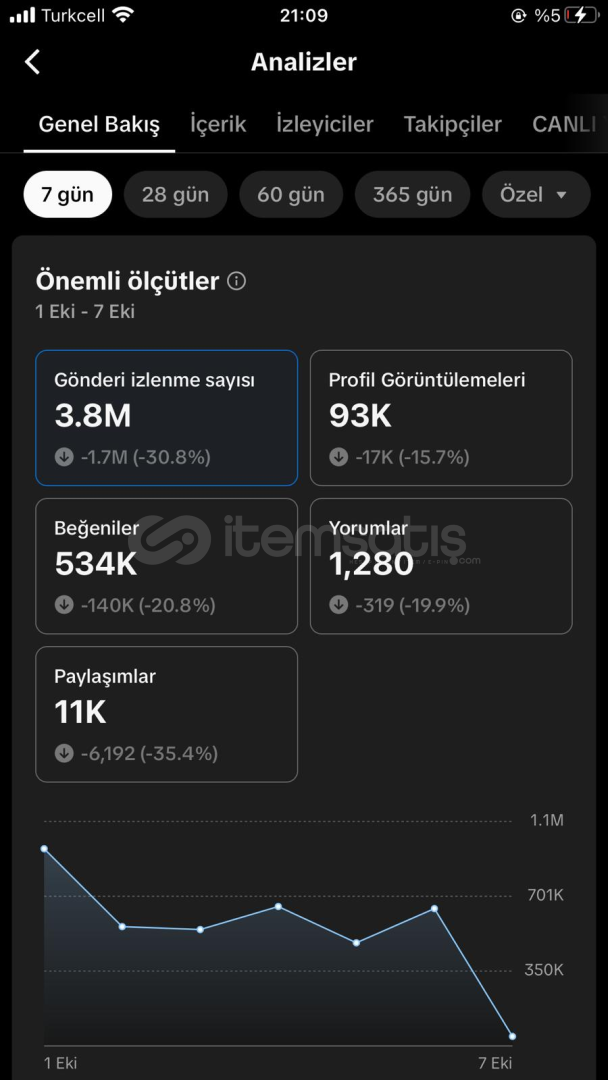Open the Paylaşımlar metric card
The height and width of the screenshot is (1080, 608).
click(x=166, y=714)
